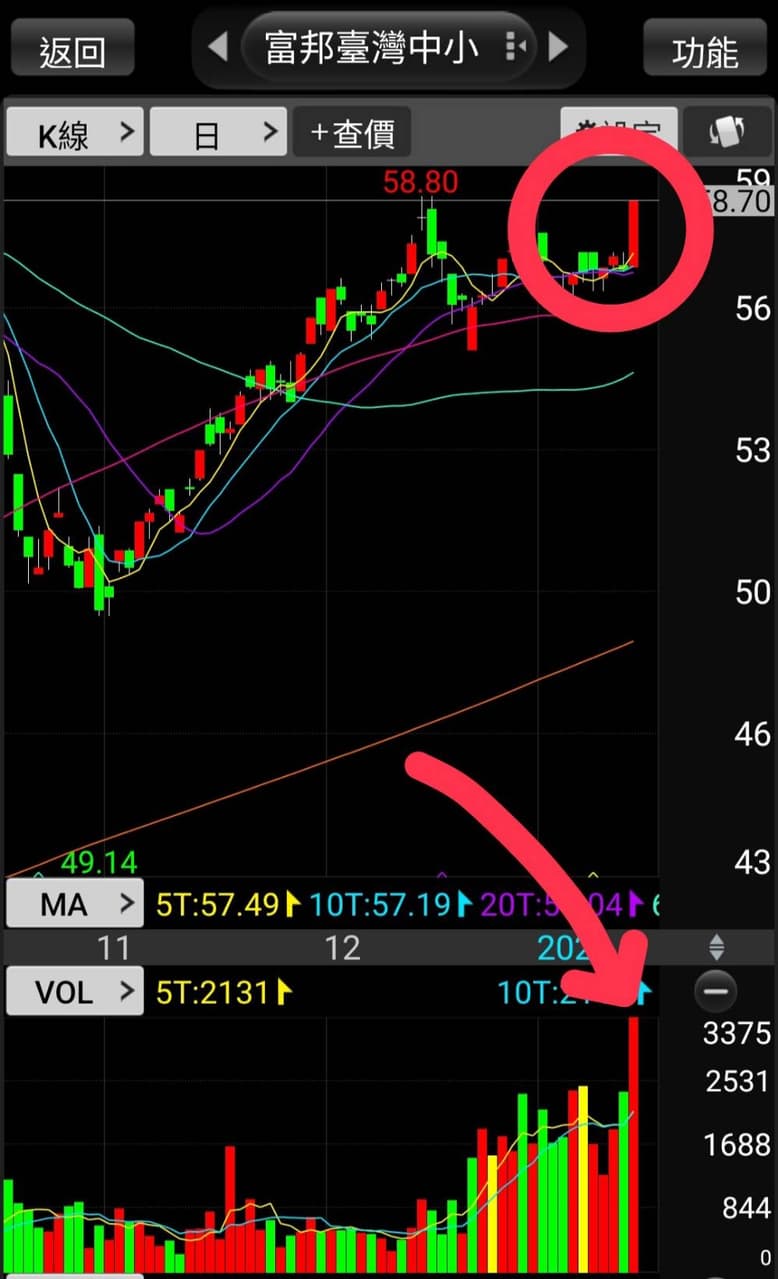Screen dimensions: 778x1279
Task: Open the 設定 chart settings
Action: 619,132
